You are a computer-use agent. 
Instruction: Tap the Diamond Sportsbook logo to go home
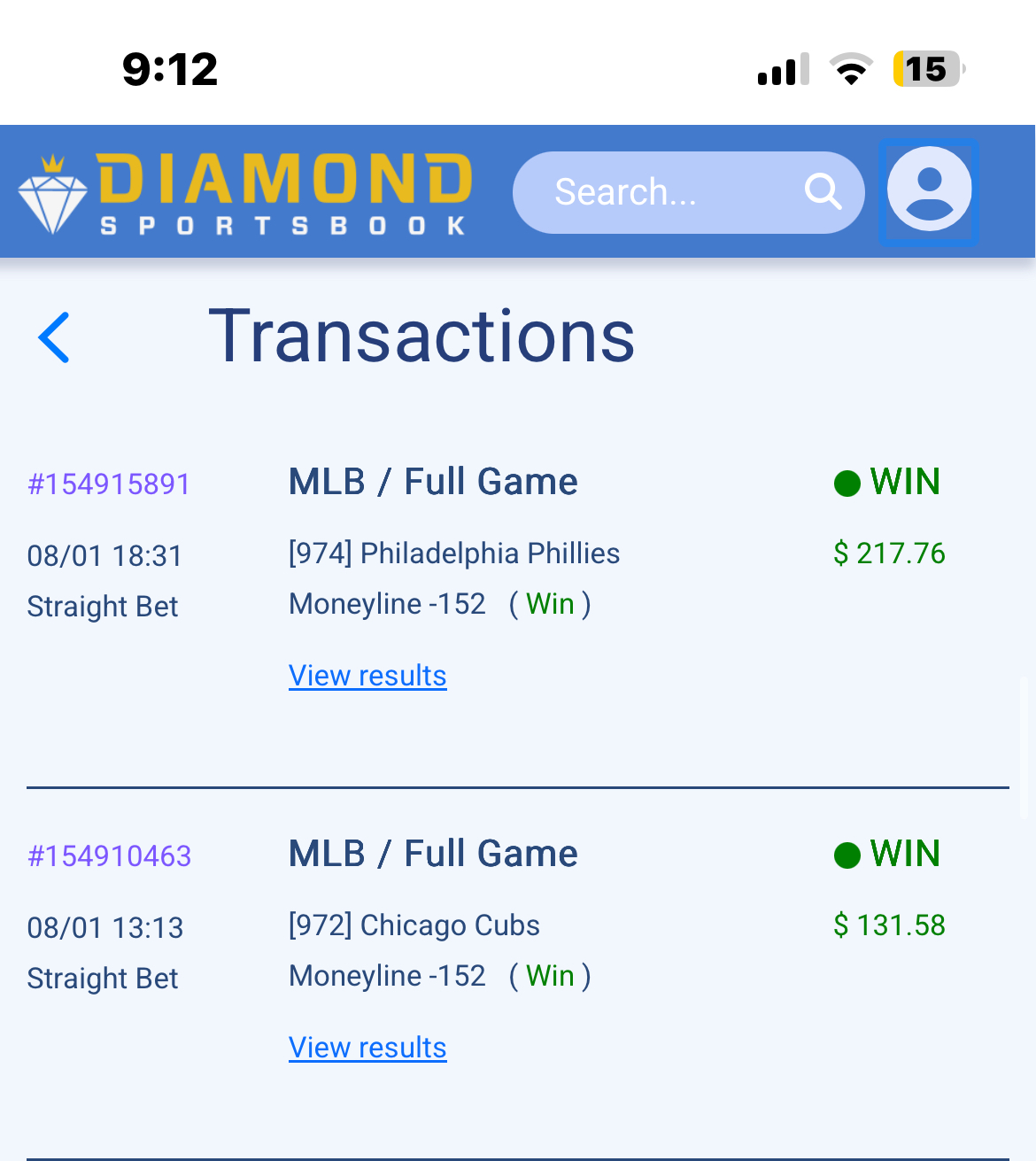(x=245, y=192)
